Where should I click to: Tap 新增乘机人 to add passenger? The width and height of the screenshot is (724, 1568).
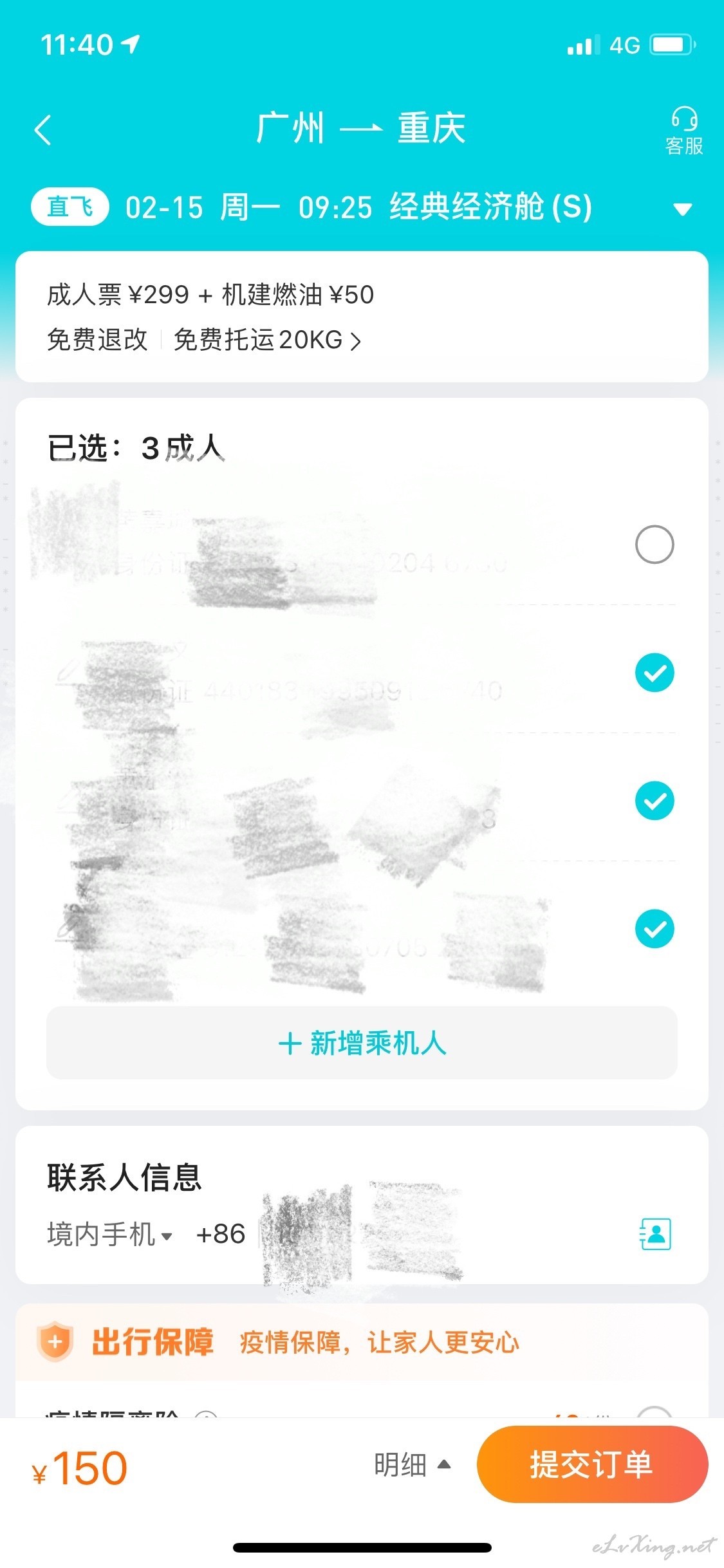point(362,1043)
